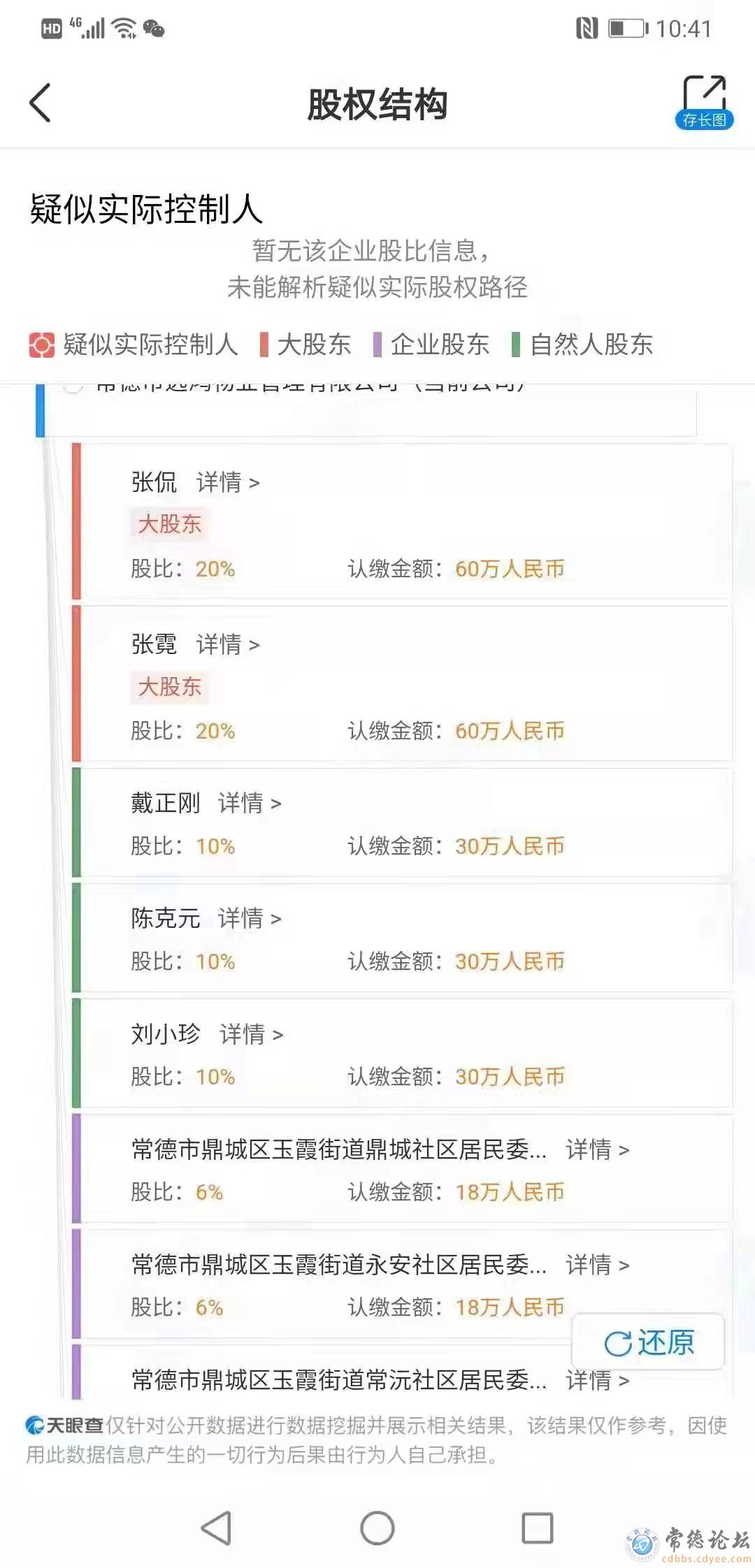The height and width of the screenshot is (1568, 755).
Task: Tap the system home button
Action: click(377, 1527)
